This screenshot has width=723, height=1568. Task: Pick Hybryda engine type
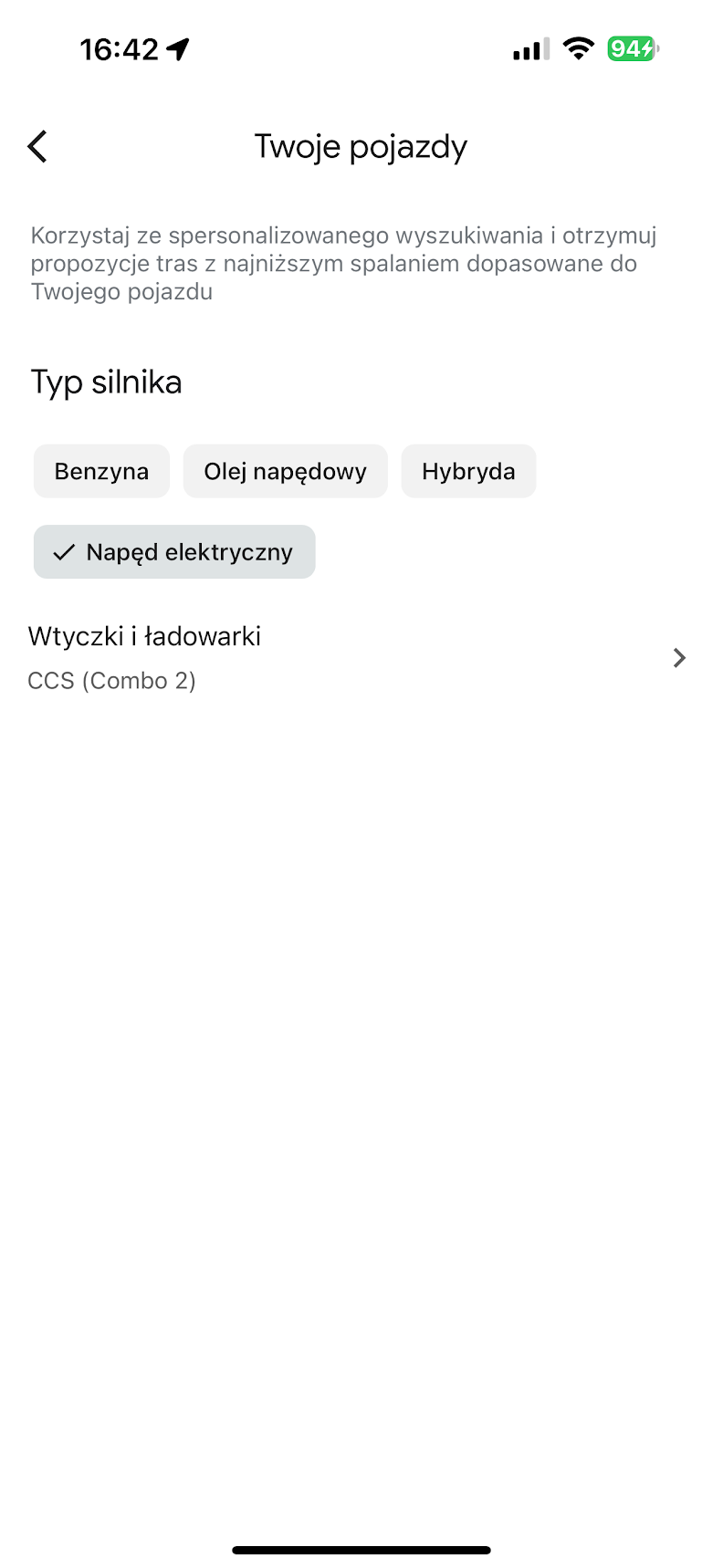point(468,471)
